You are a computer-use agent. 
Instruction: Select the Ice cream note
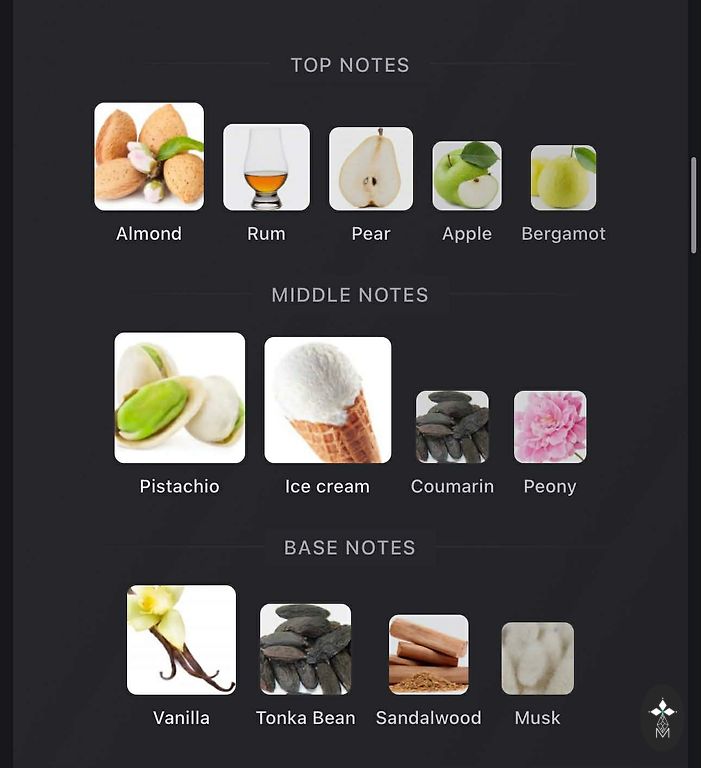point(328,400)
